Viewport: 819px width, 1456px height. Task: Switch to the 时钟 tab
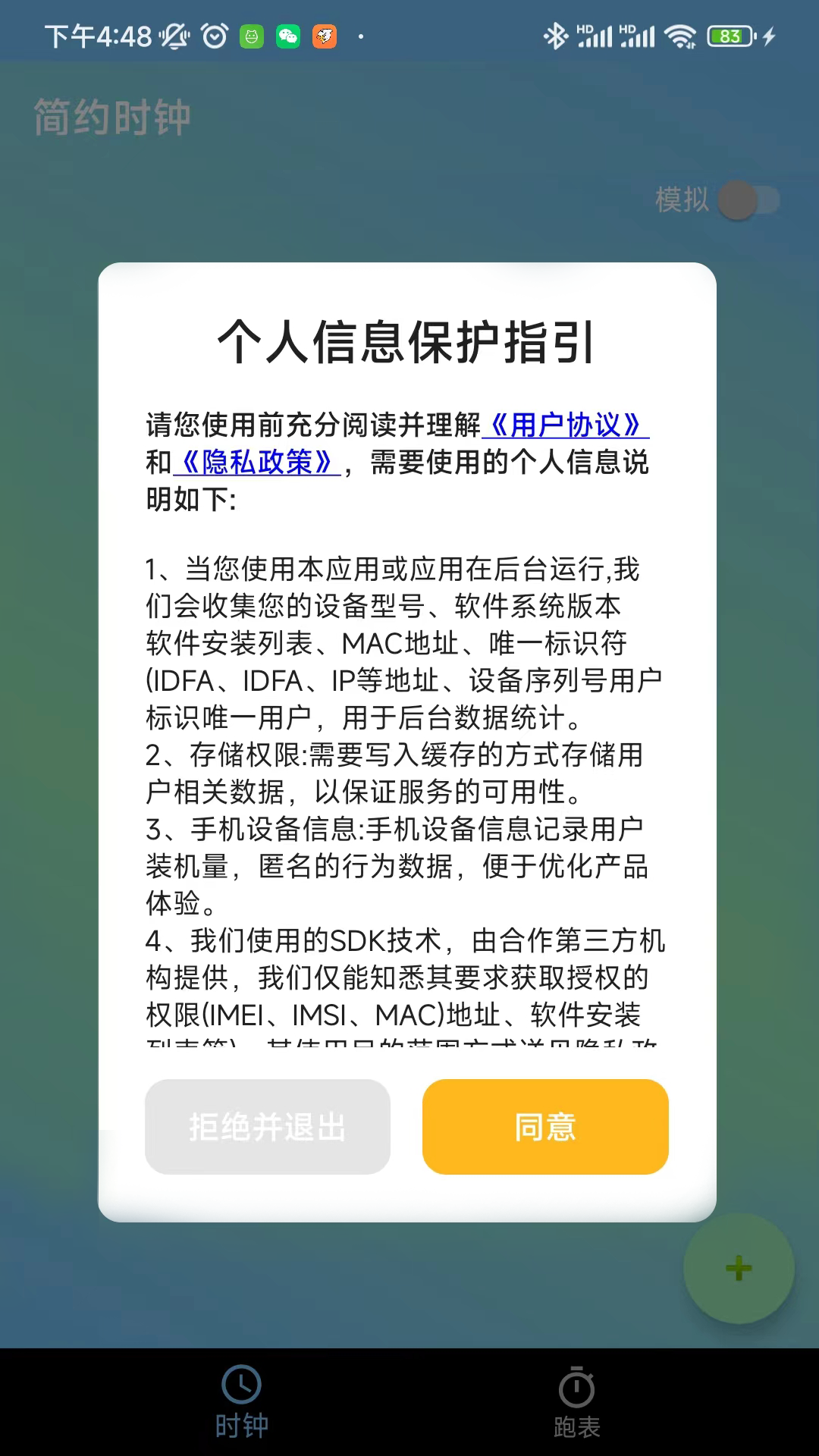pyautogui.click(x=241, y=1402)
